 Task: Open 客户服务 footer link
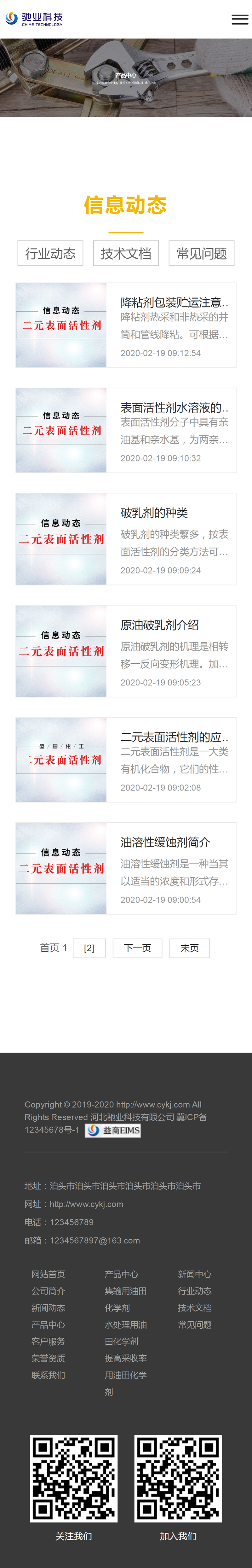coord(49,1341)
